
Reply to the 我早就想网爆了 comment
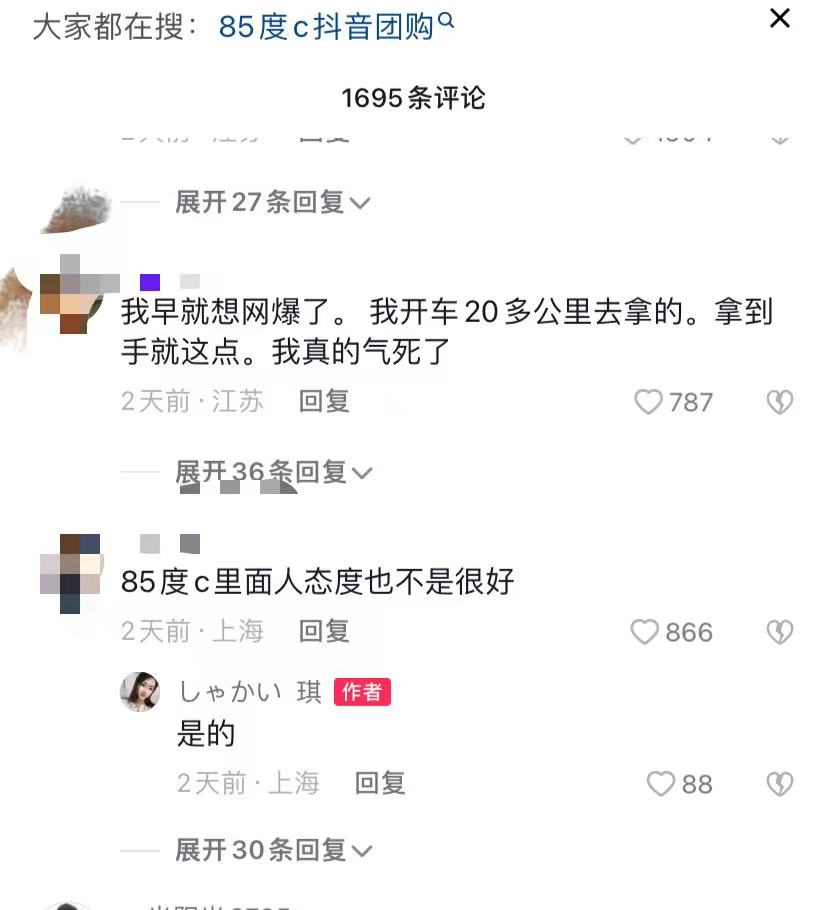pos(324,402)
